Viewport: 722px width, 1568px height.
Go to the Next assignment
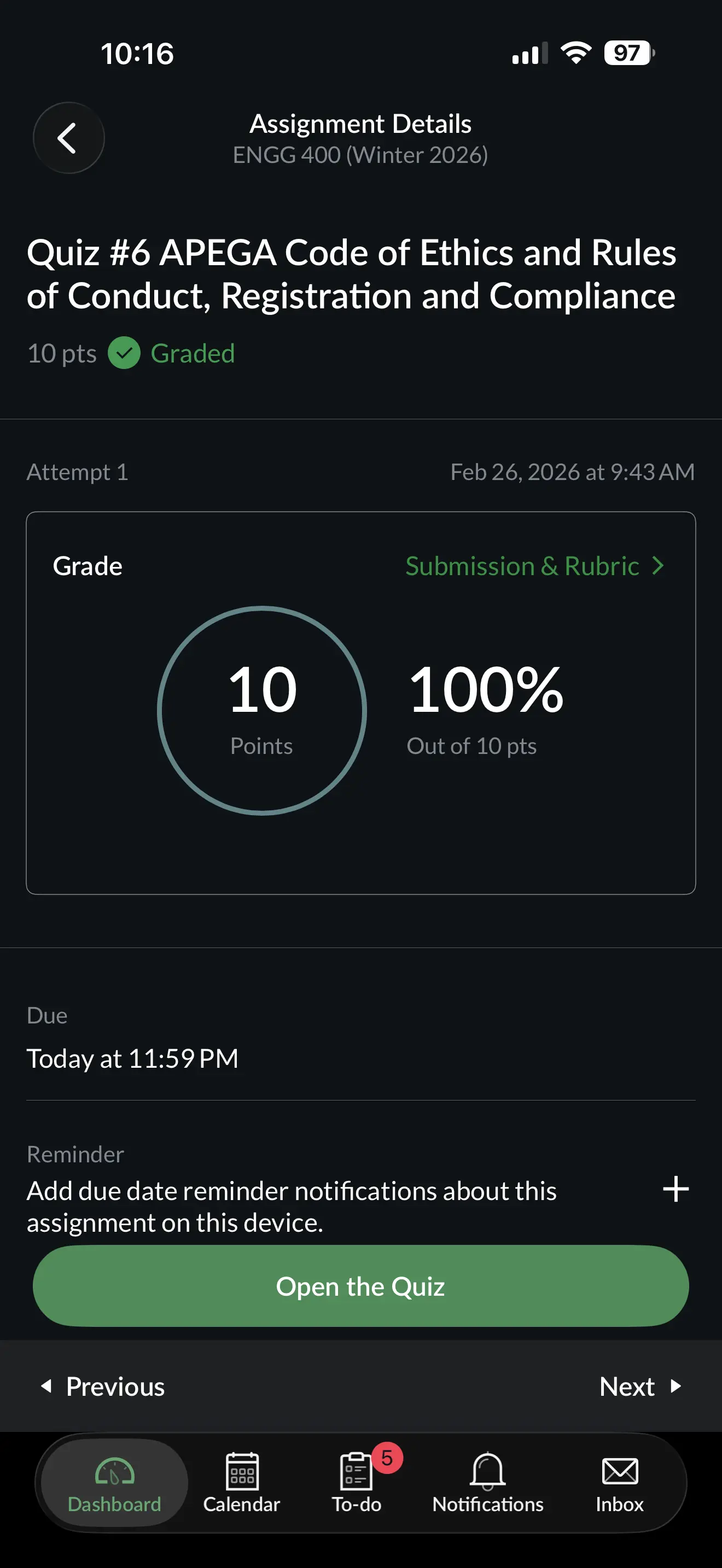639,1386
